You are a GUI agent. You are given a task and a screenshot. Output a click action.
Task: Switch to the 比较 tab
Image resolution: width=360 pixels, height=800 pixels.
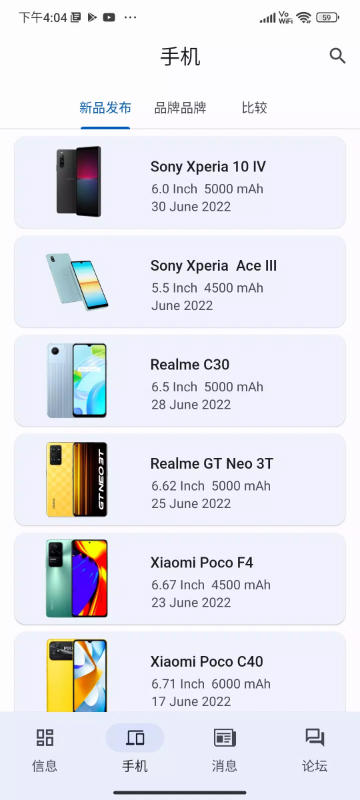(x=254, y=108)
